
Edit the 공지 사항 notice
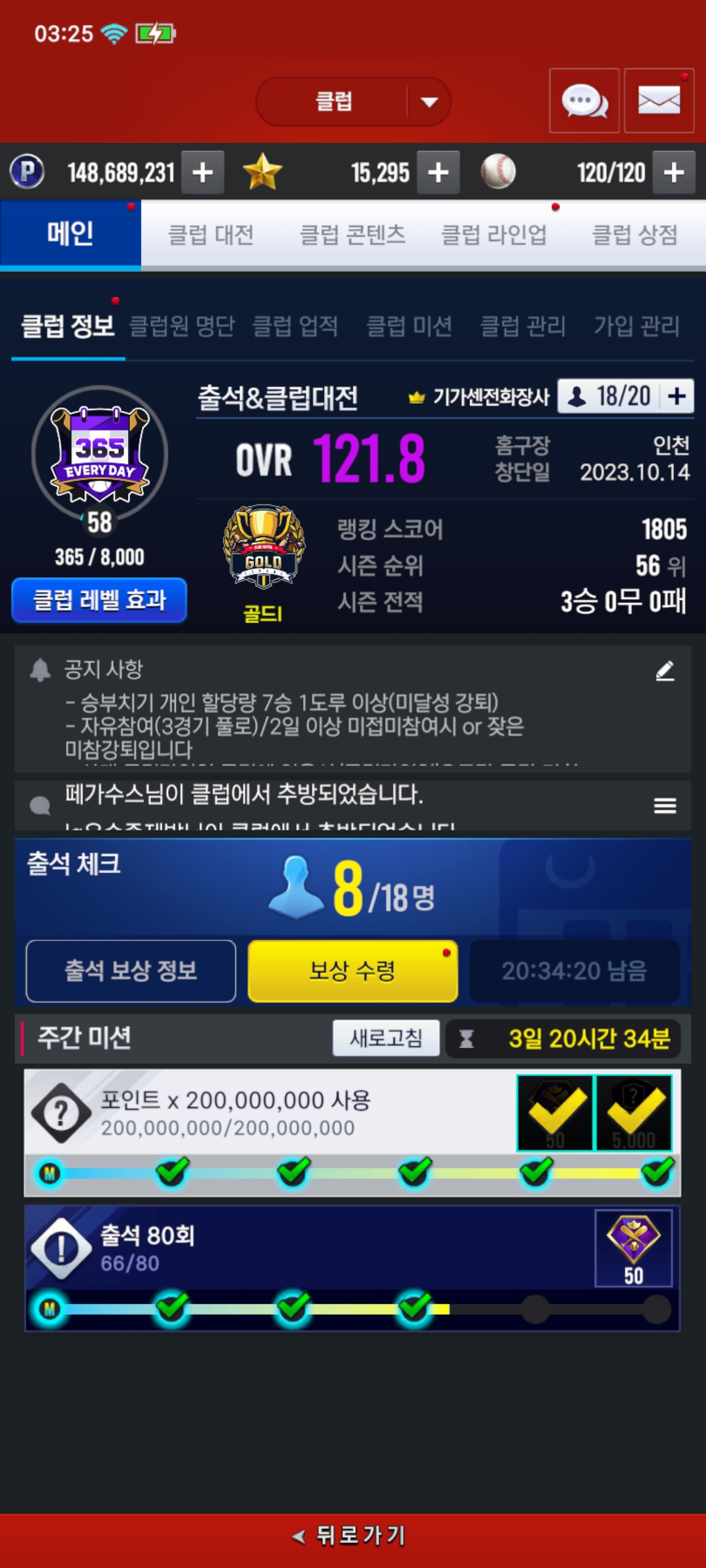tap(665, 671)
